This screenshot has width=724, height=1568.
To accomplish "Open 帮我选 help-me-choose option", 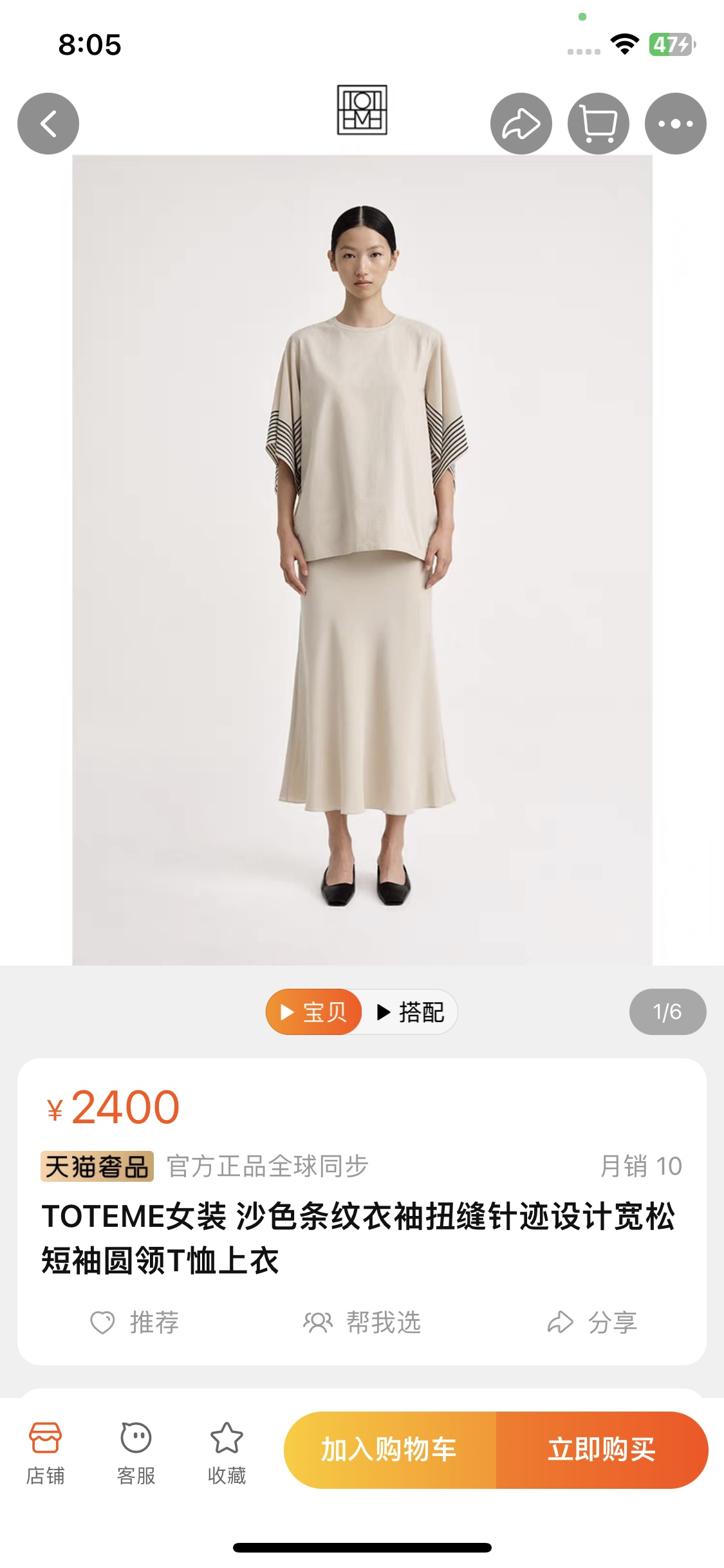I will click(x=362, y=1323).
